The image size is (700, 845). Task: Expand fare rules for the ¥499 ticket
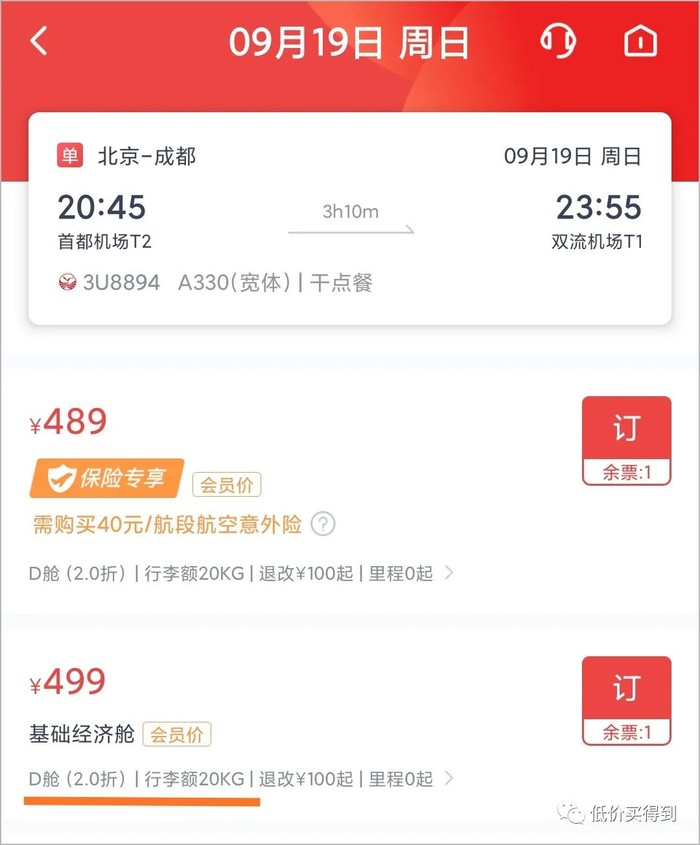[448, 778]
